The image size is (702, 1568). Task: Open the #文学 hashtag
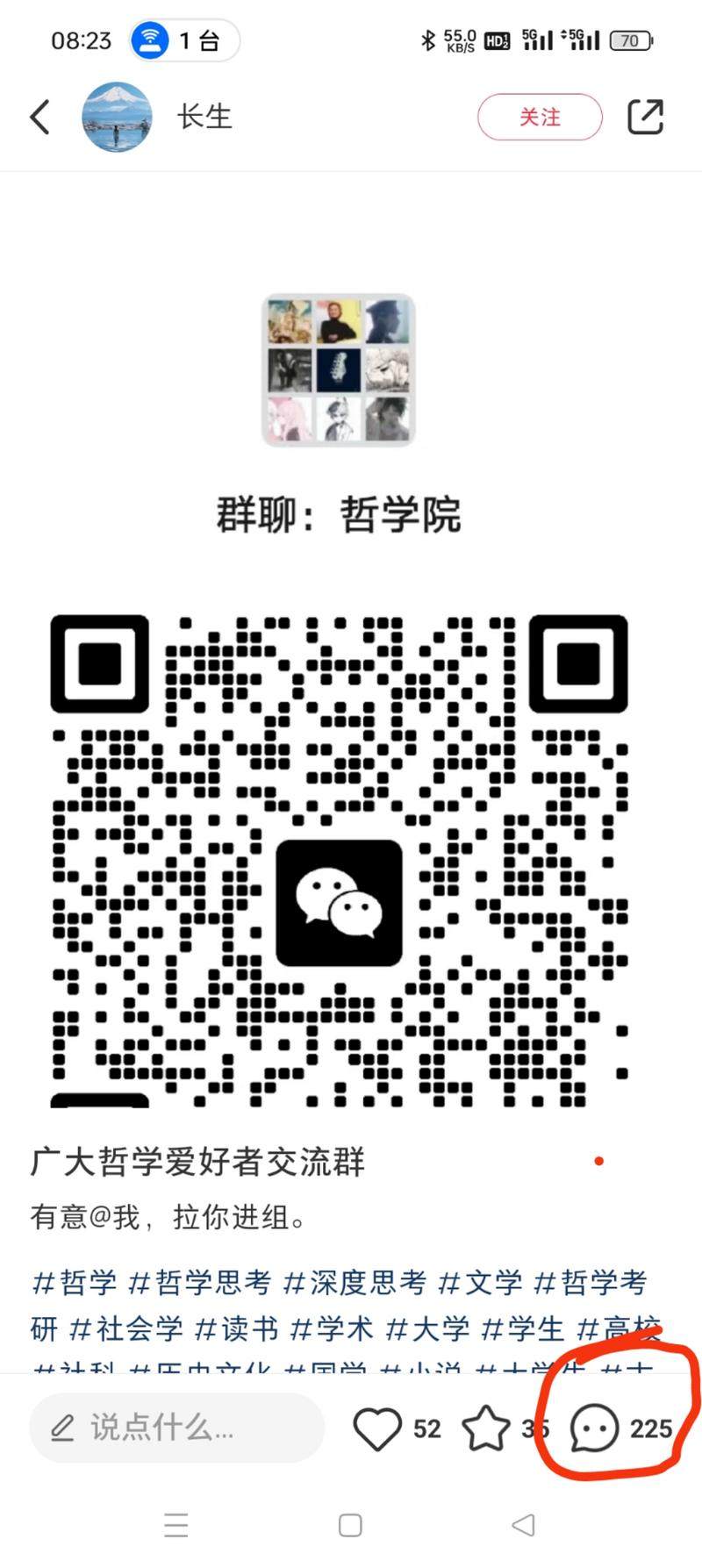[480, 1282]
